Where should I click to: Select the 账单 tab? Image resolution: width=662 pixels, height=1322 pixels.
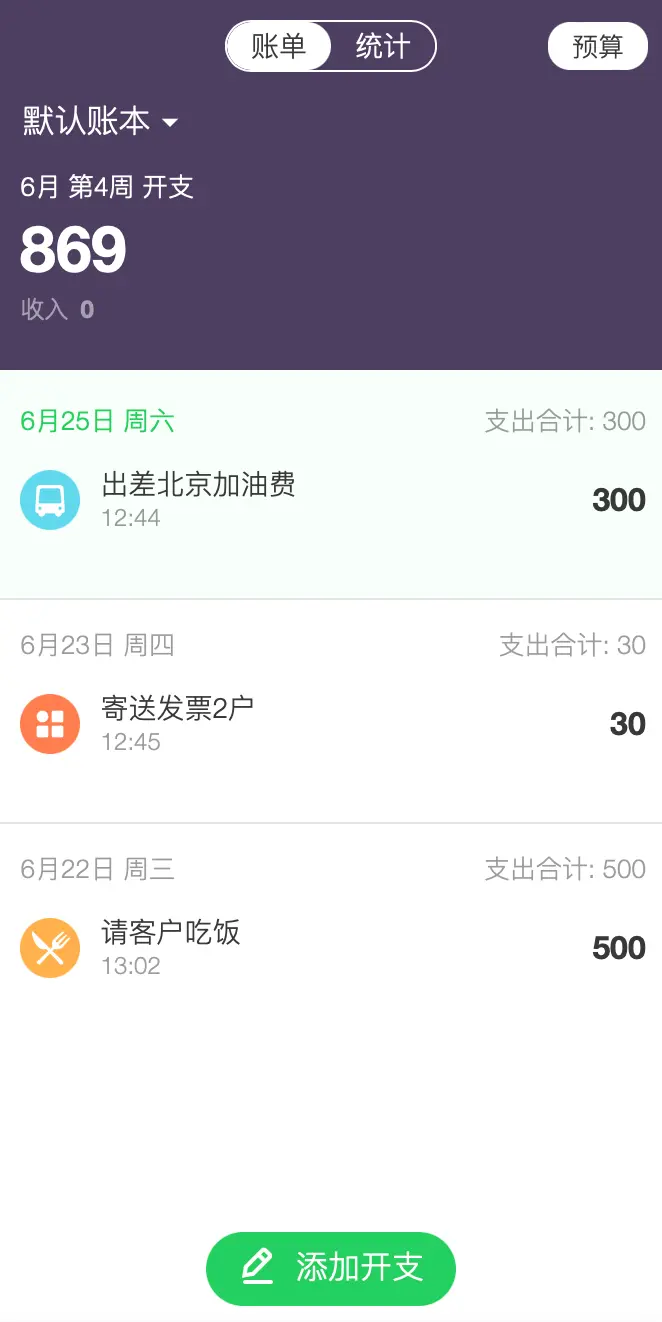coord(279,46)
